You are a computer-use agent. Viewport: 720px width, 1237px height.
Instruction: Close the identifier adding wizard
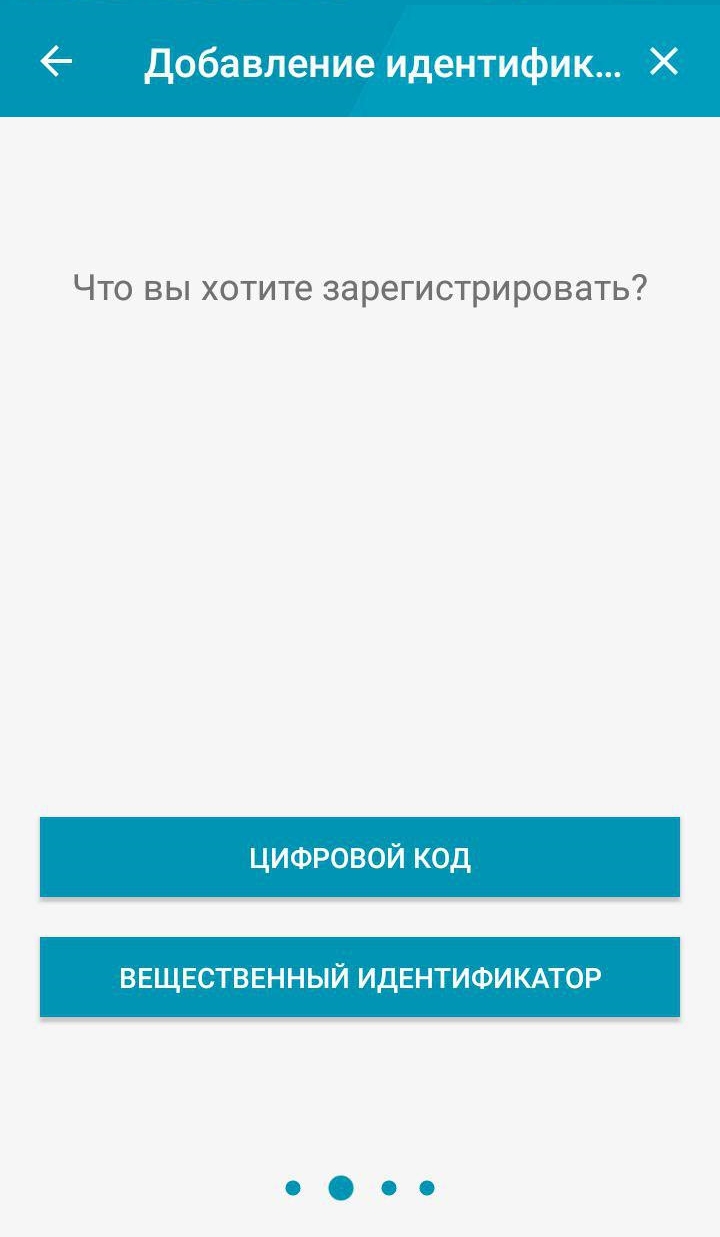click(x=664, y=62)
